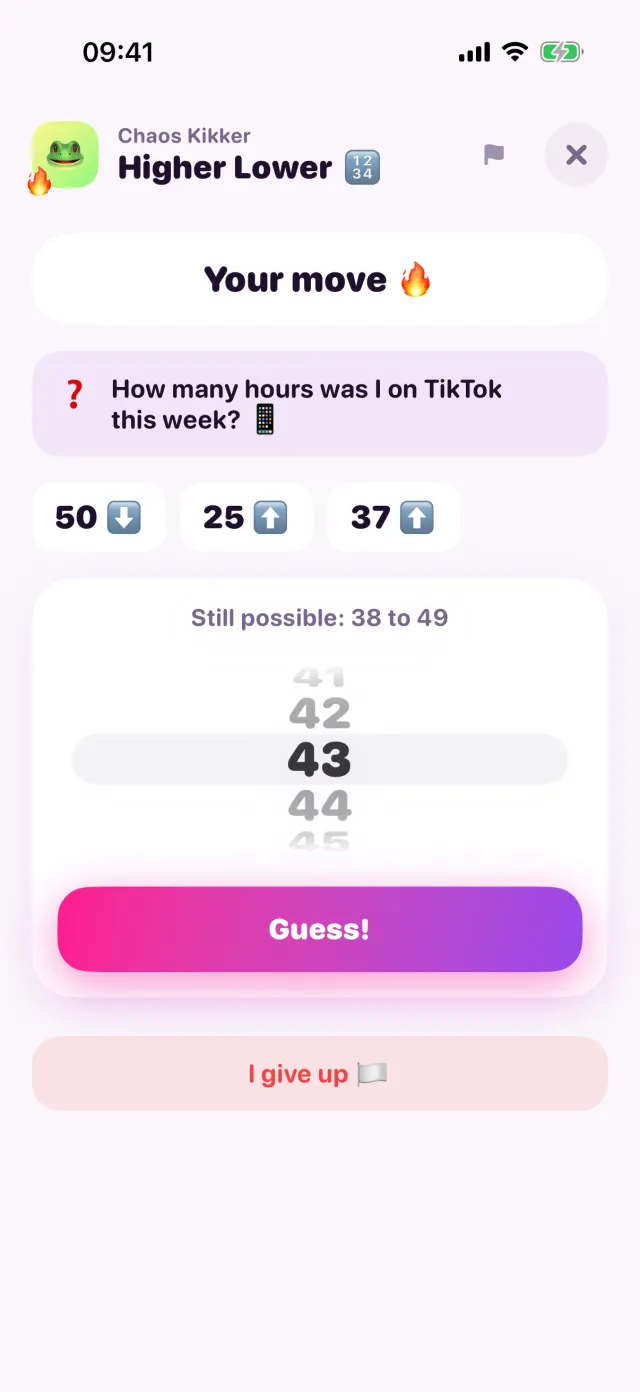Submit the number with Guess!
640x1392 pixels.
pyautogui.click(x=320, y=929)
